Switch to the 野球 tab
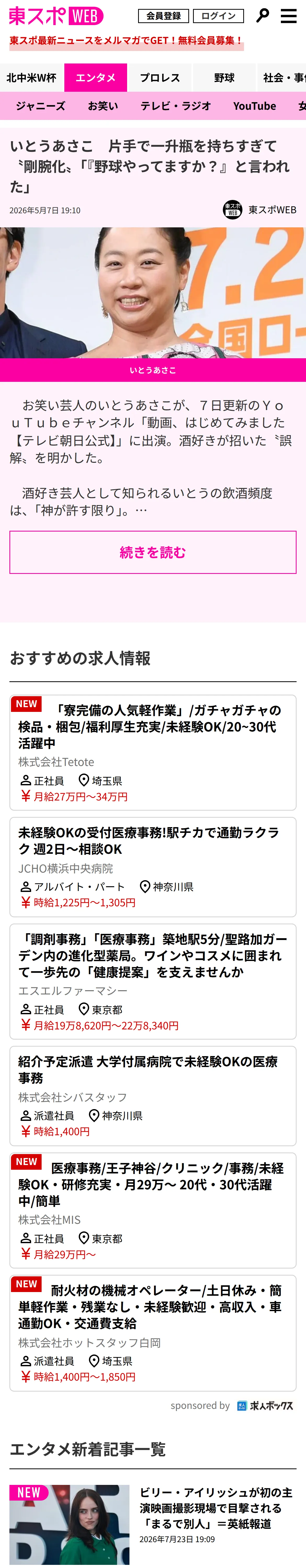The image size is (306, 1568). click(224, 77)
